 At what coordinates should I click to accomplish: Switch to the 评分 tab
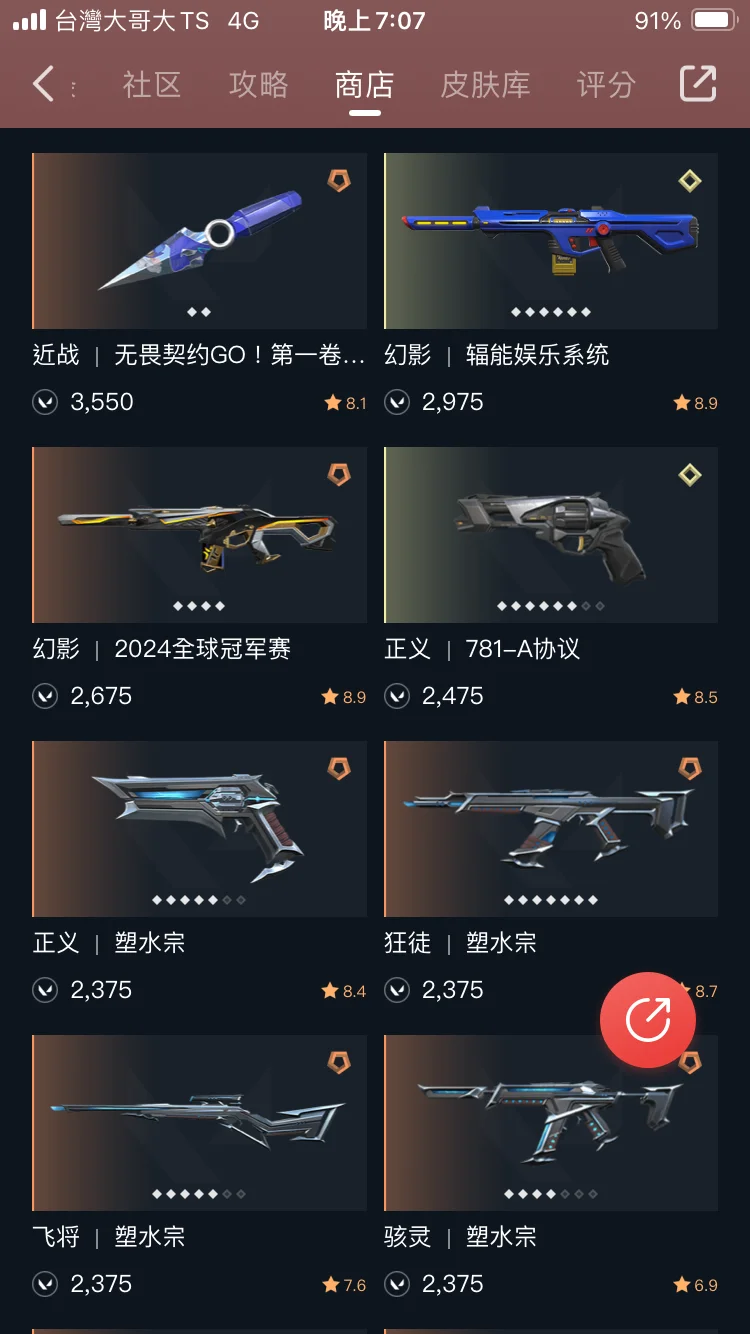[605, 85]
